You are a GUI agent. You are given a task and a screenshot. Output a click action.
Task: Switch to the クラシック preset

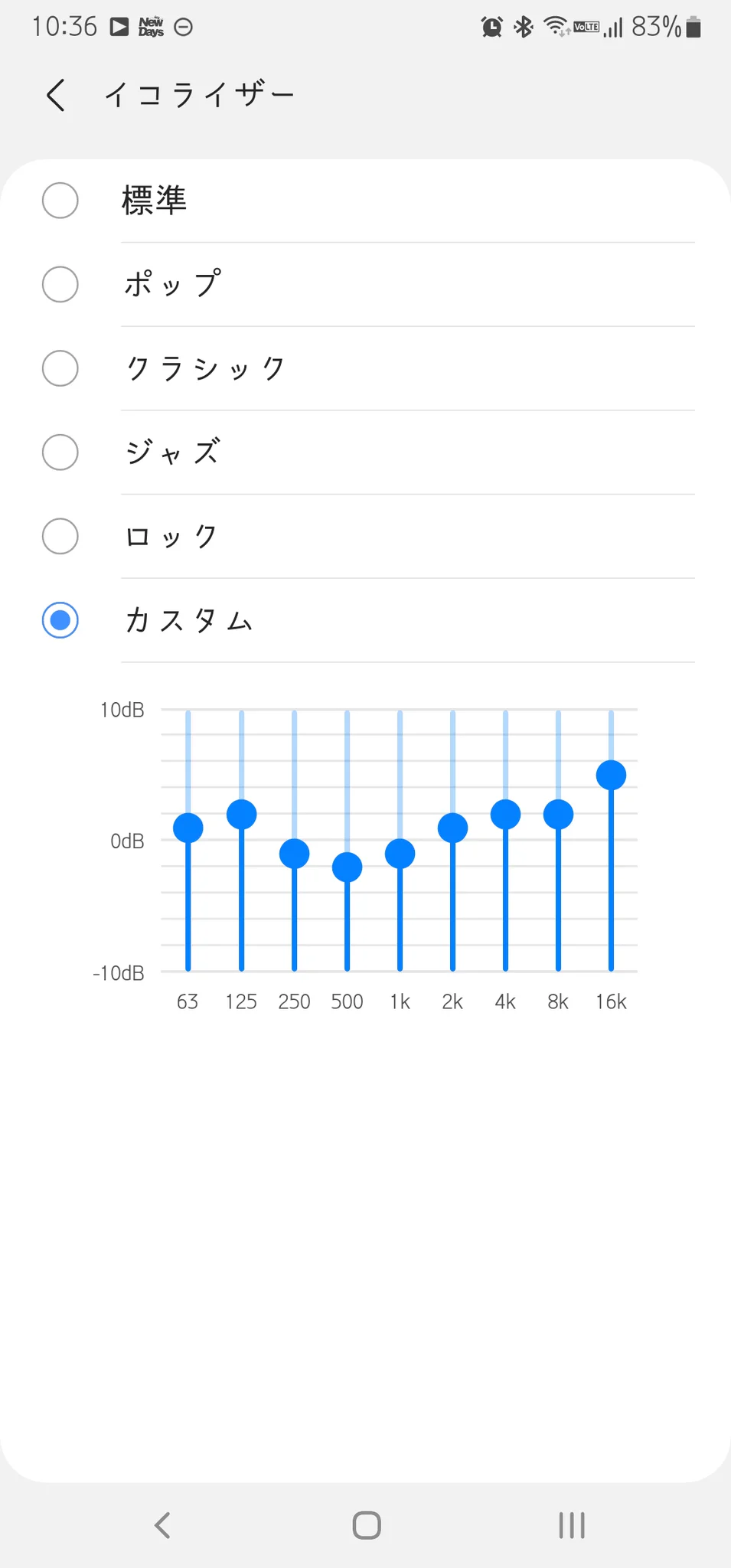[x=367, y=368]
